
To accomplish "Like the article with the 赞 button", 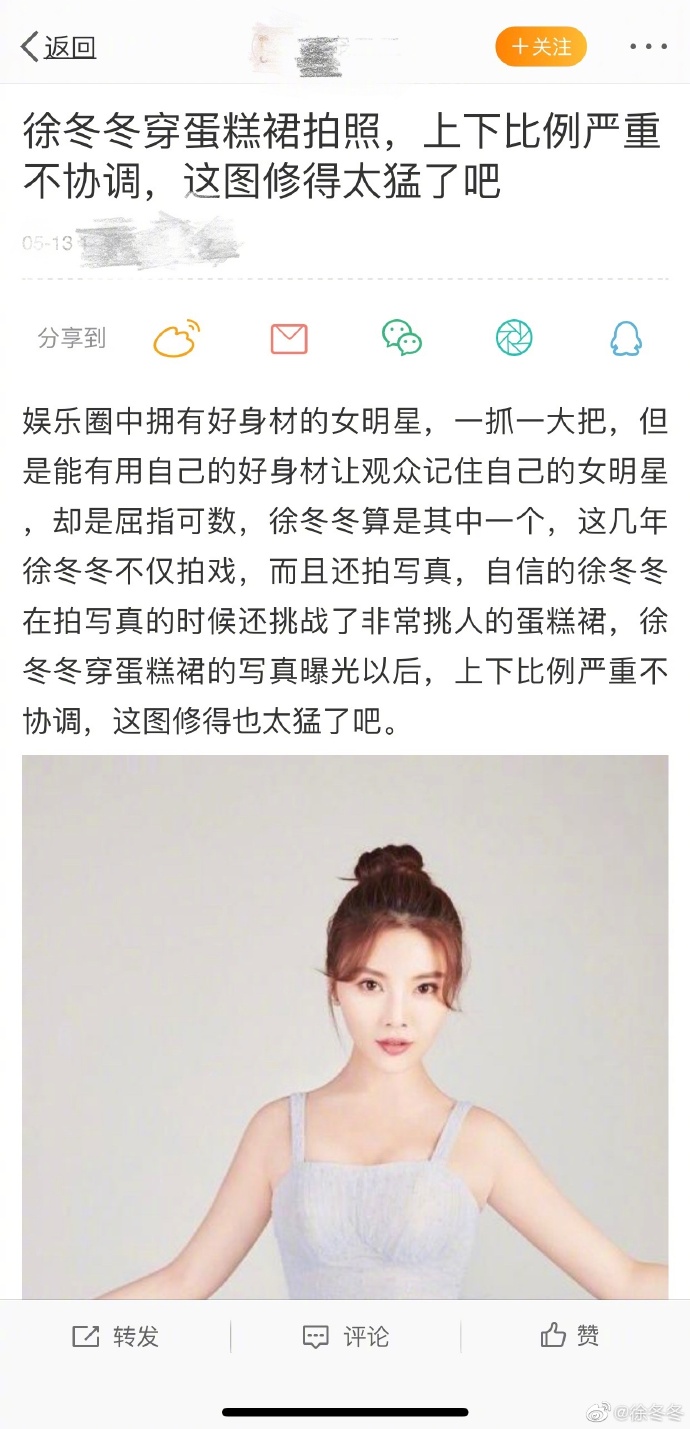I will tap(570, 1335).
